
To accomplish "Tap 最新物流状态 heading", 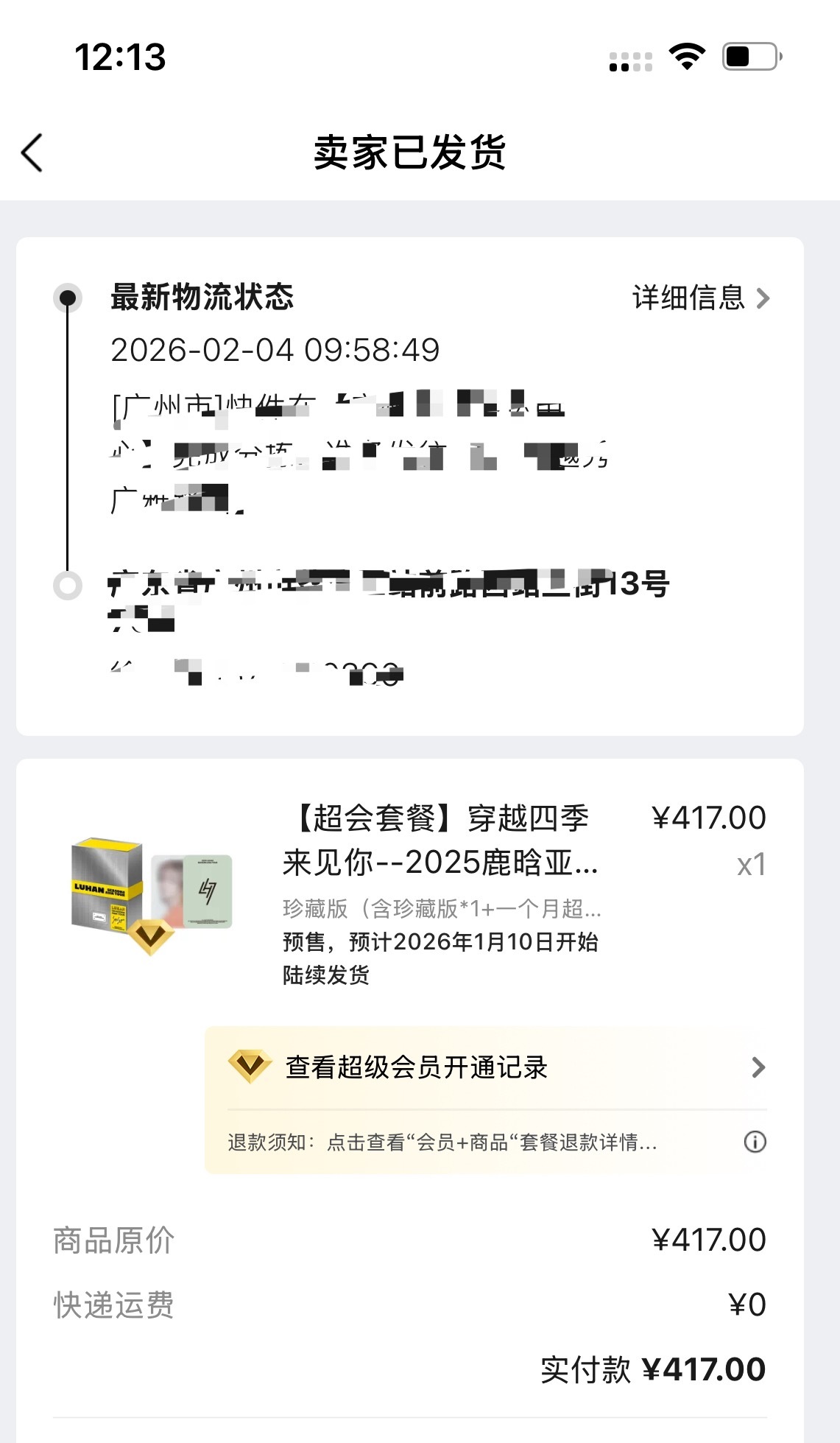I will tap(202, 298).
